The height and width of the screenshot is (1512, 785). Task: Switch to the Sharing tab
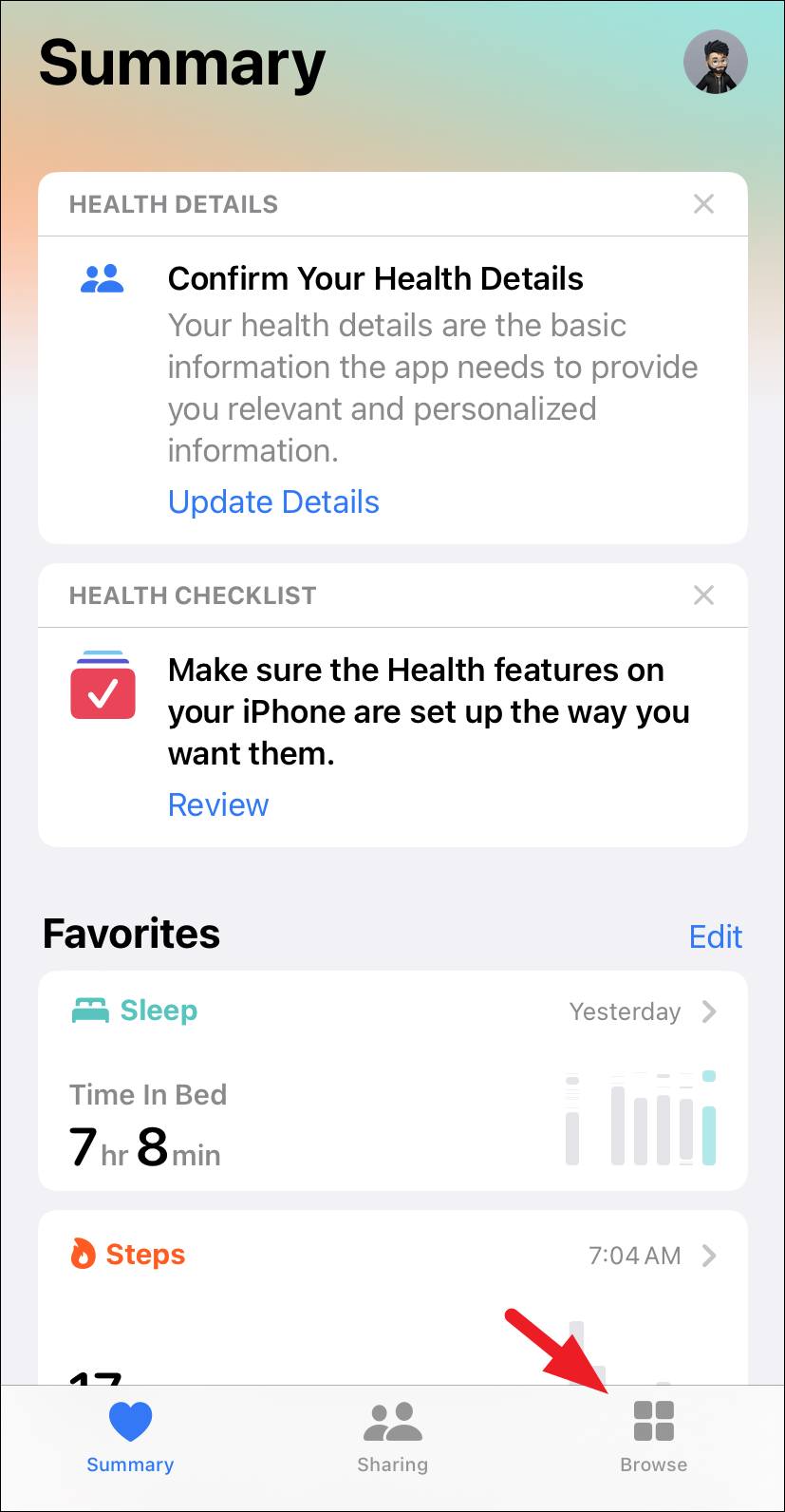pos(392,1437)
